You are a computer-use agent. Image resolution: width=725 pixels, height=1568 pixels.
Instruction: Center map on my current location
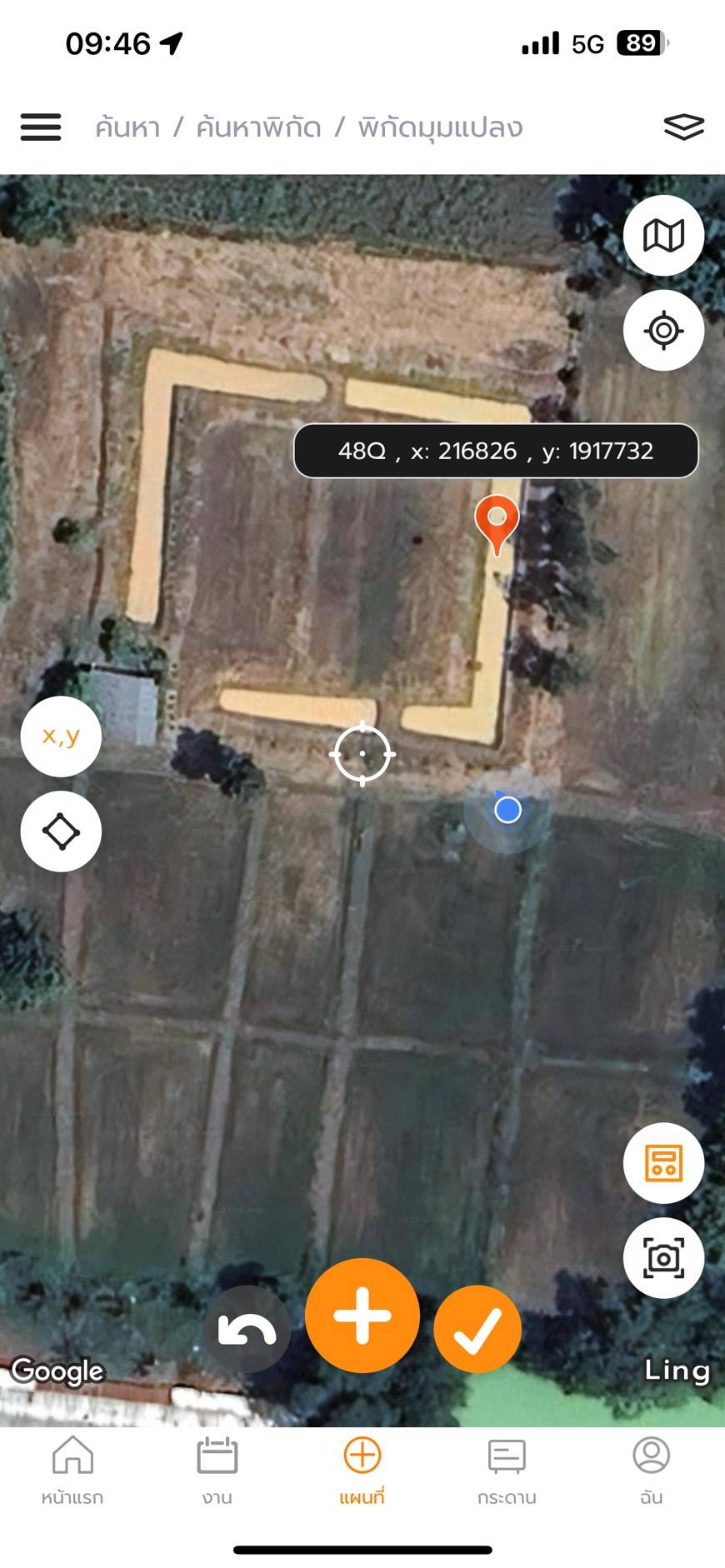pyautogui.click(x=663, y=331)
